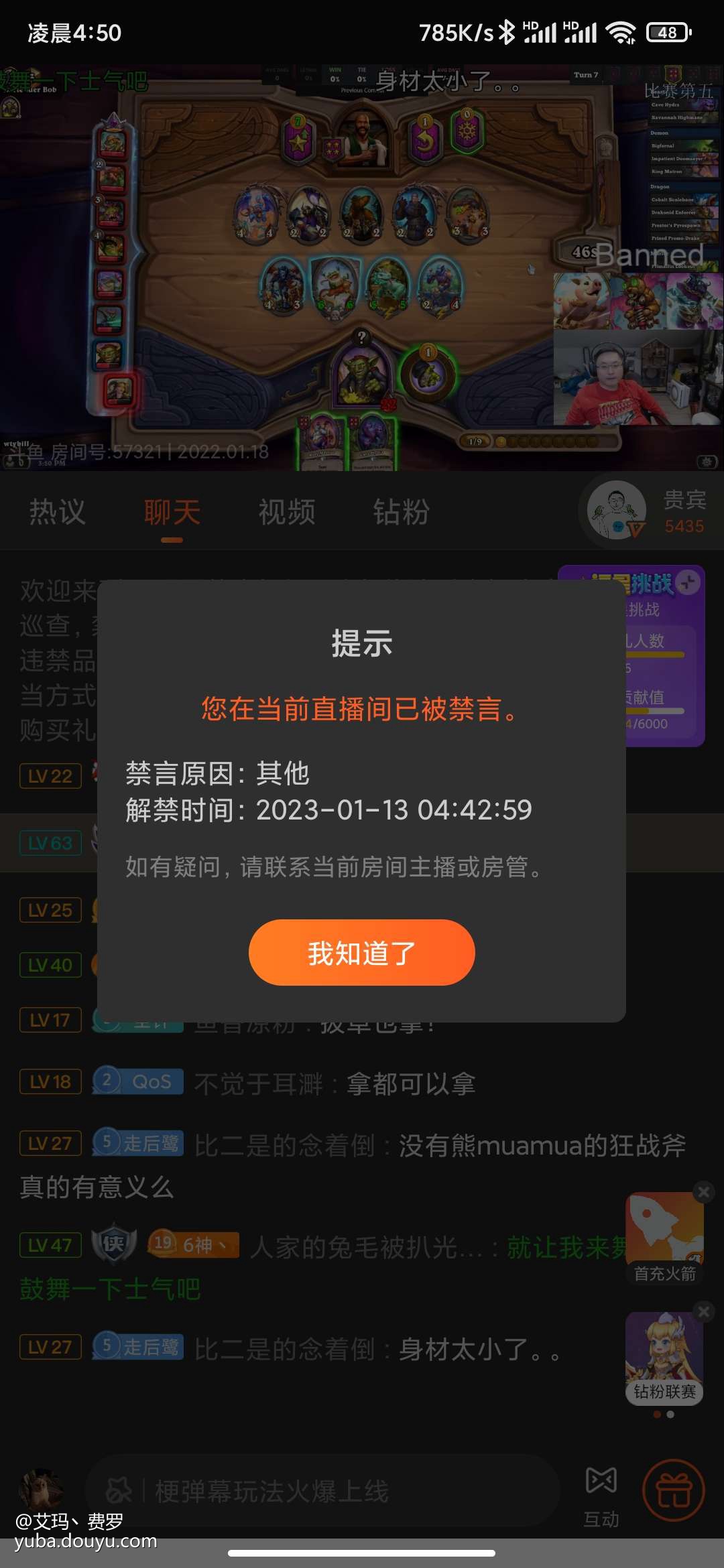The height and width of the screenshot is (1568, 724).
Task: Close the 首充火箭 floating banner
Action: [x=704, y=1192]
